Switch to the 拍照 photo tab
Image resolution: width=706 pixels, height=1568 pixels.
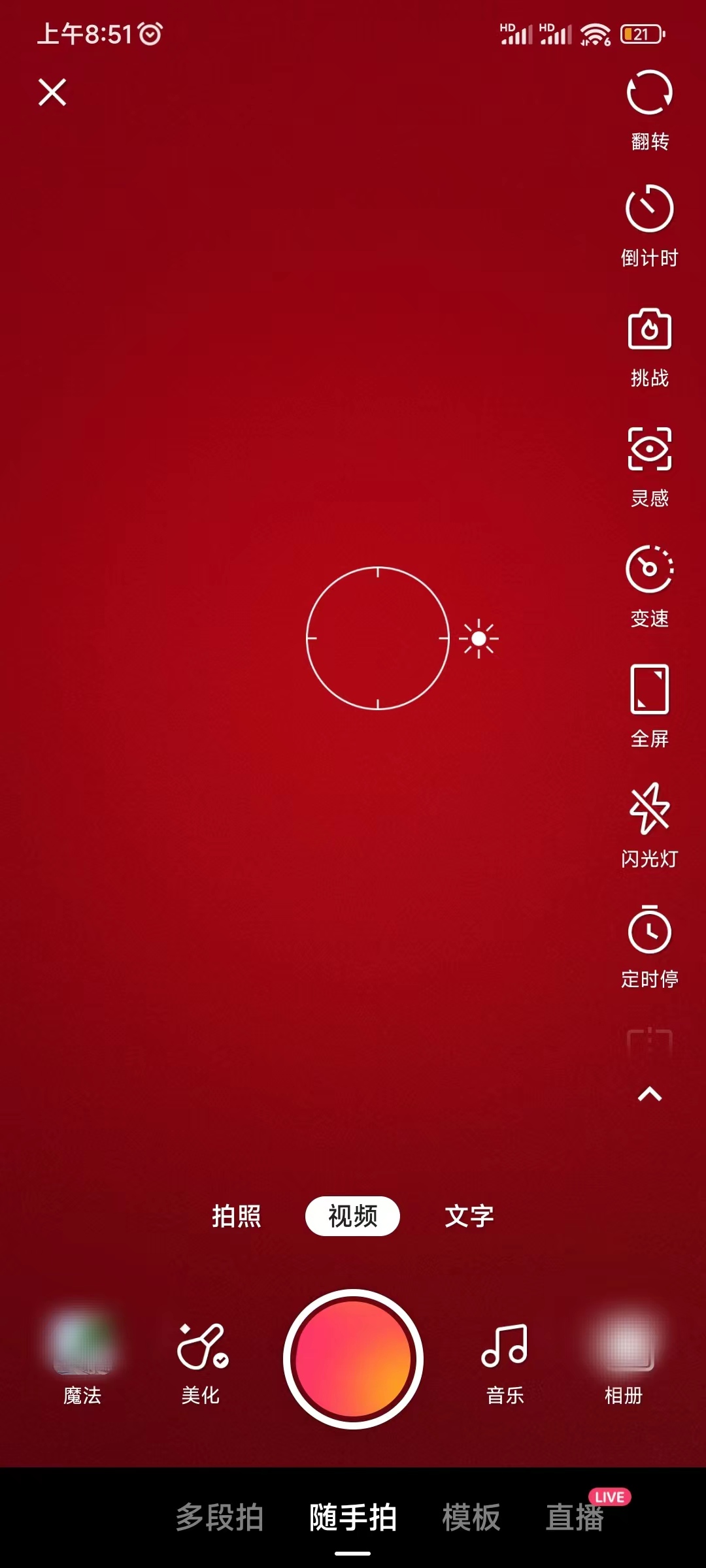[237, 1215]
